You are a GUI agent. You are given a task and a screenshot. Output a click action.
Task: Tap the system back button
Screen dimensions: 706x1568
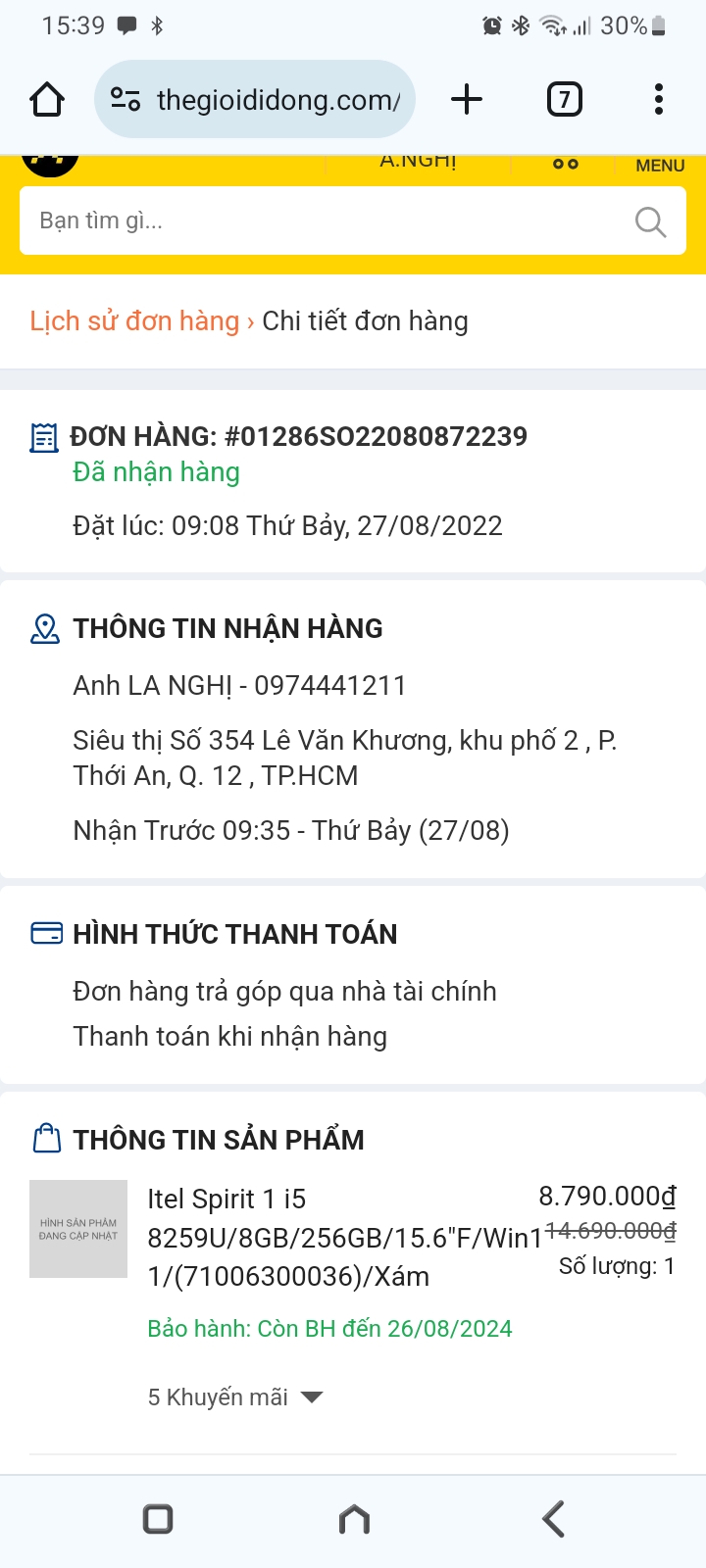coord(554,1519)
